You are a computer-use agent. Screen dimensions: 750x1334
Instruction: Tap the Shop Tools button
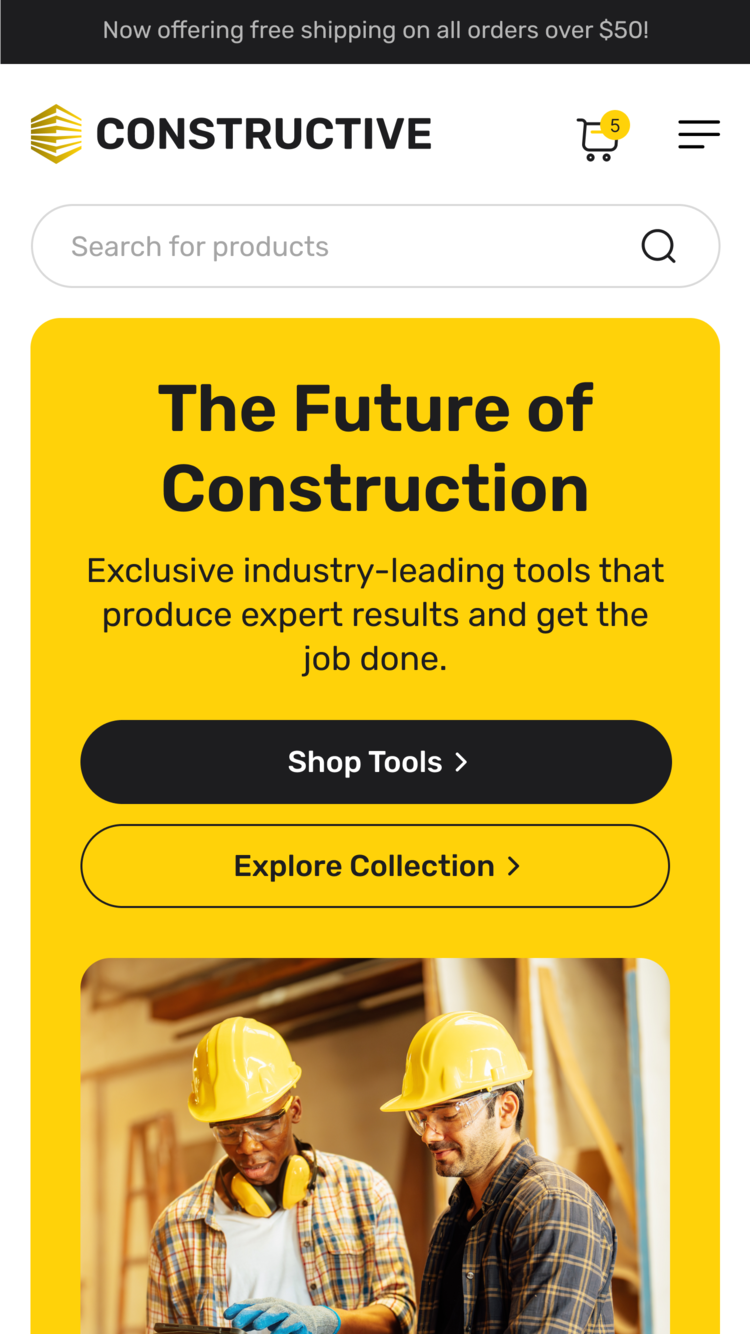pos(376,762)
